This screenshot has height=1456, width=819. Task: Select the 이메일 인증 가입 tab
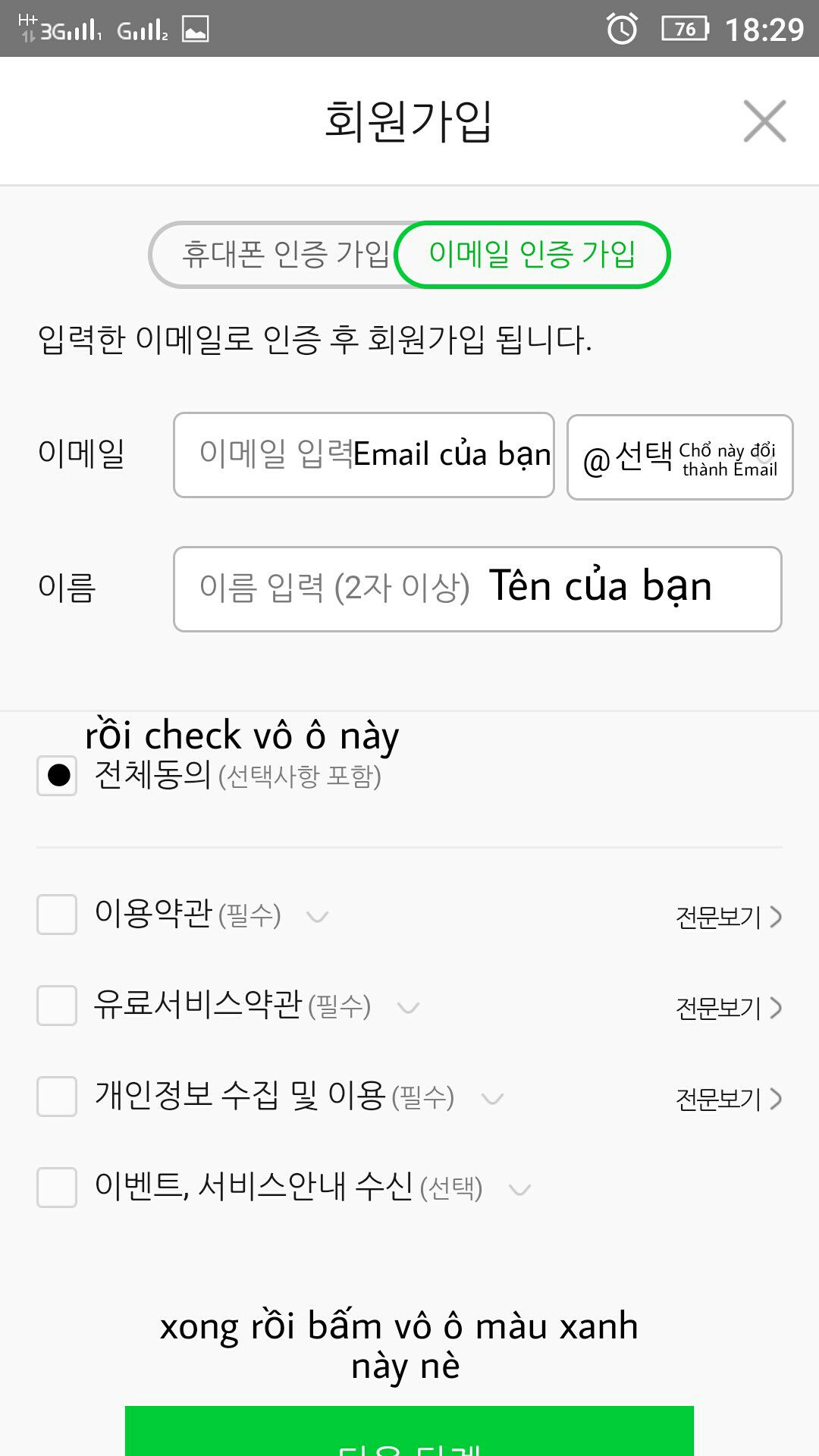(532, 255)
